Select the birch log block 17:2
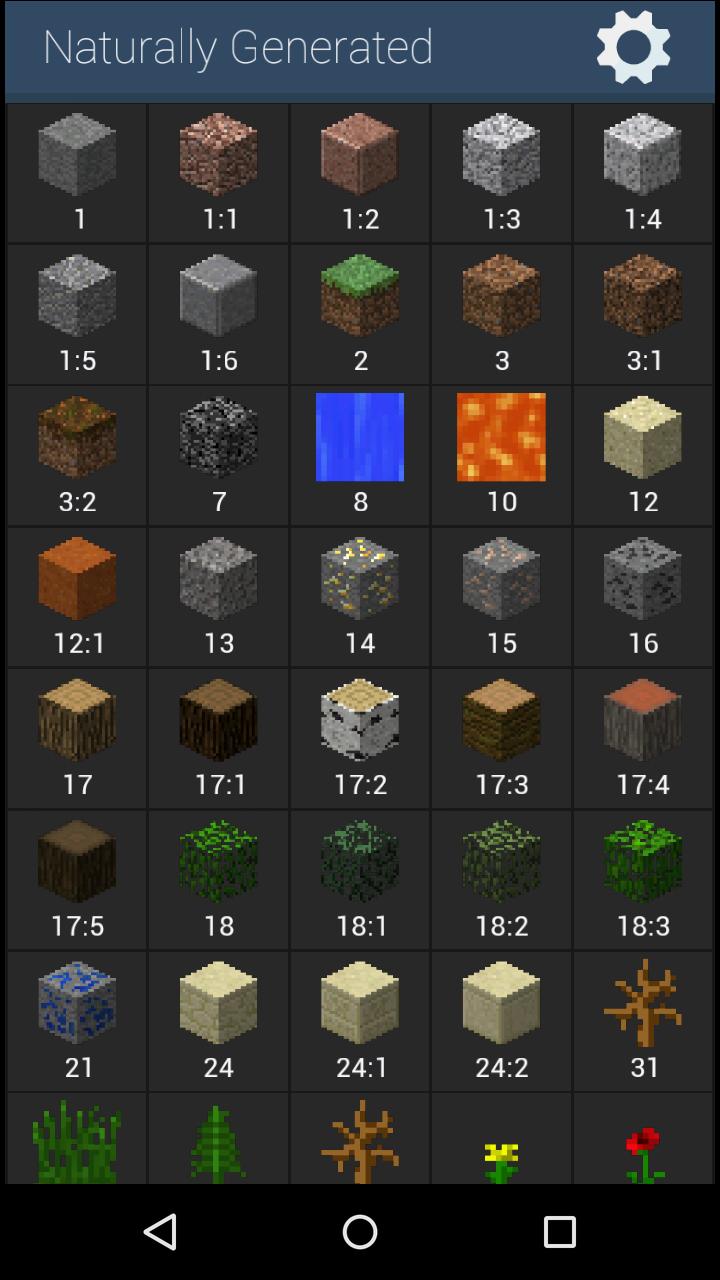Viewport: 720px width, 1280px height. point(360,737)
